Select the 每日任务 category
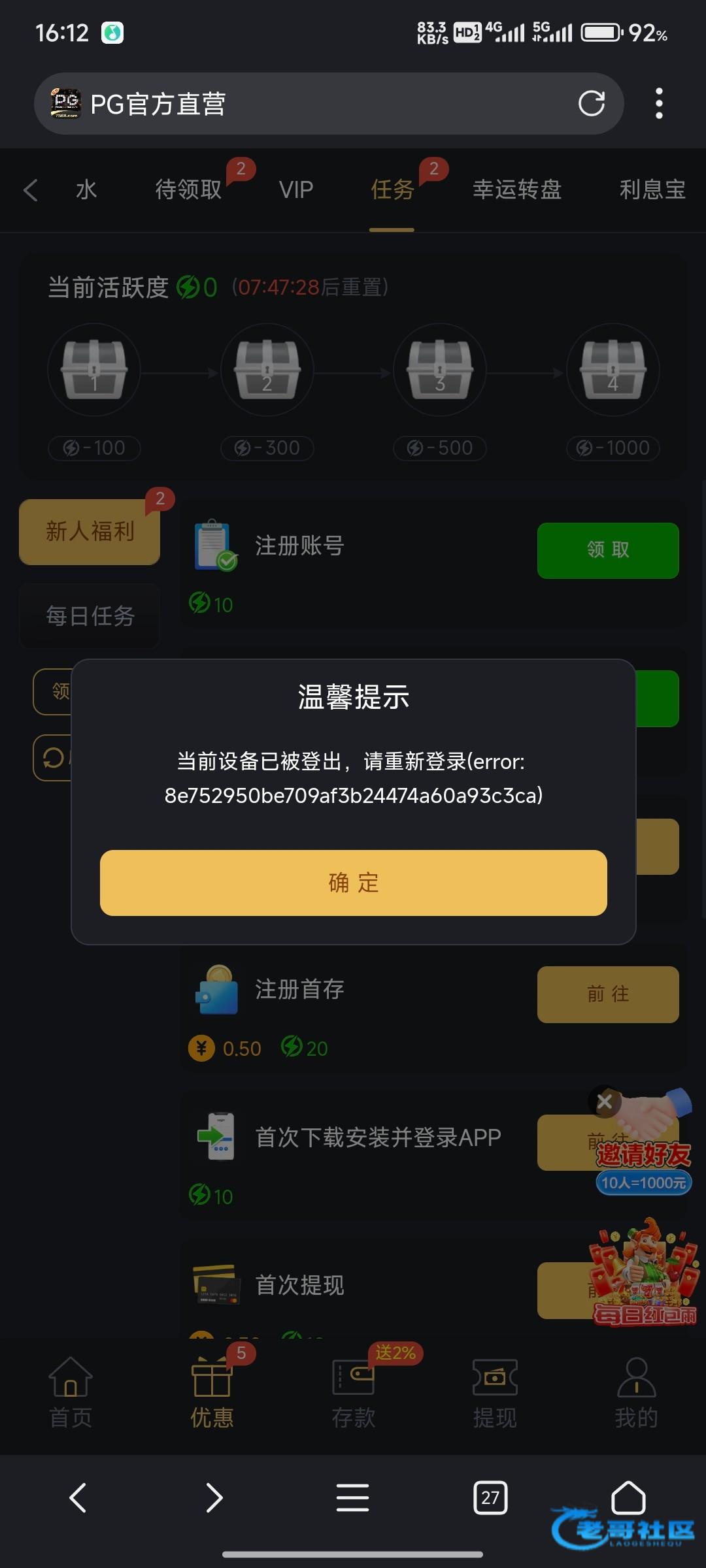This screenshot has height=1568, width=706. click(90, 616)
